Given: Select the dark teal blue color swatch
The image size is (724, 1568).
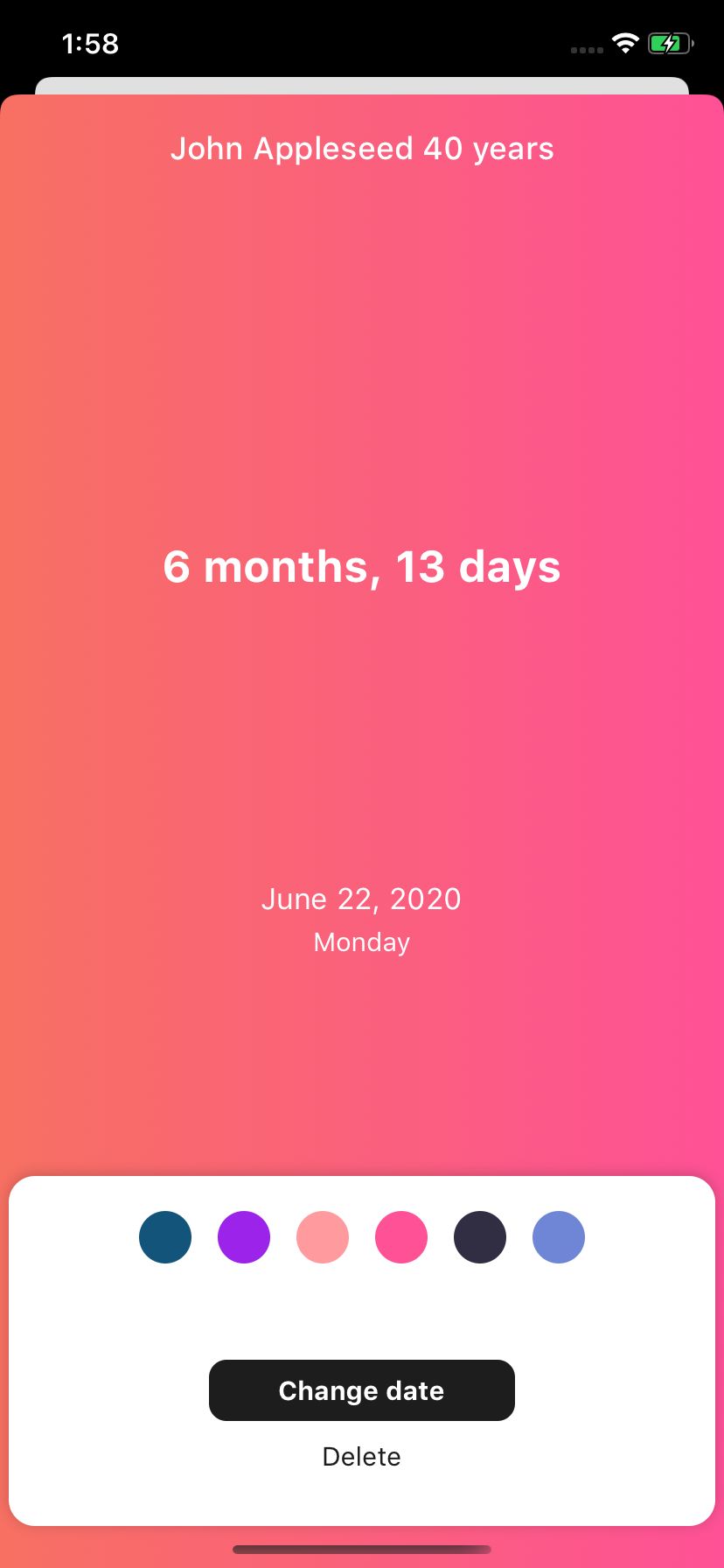Looking at the screenshot, I should point(165,1237).
